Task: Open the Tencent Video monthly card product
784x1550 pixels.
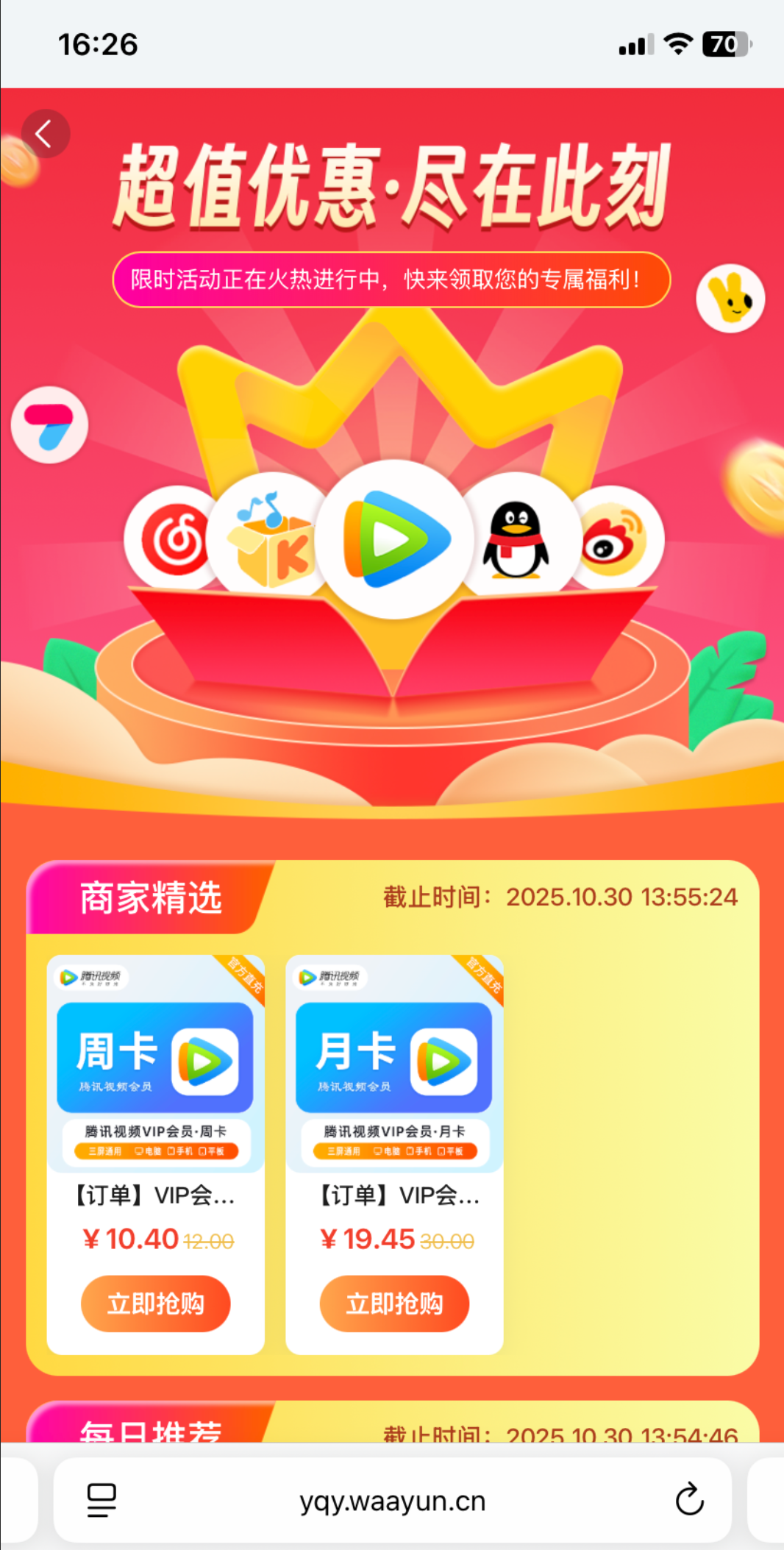Action: [x=394, y=1064]
